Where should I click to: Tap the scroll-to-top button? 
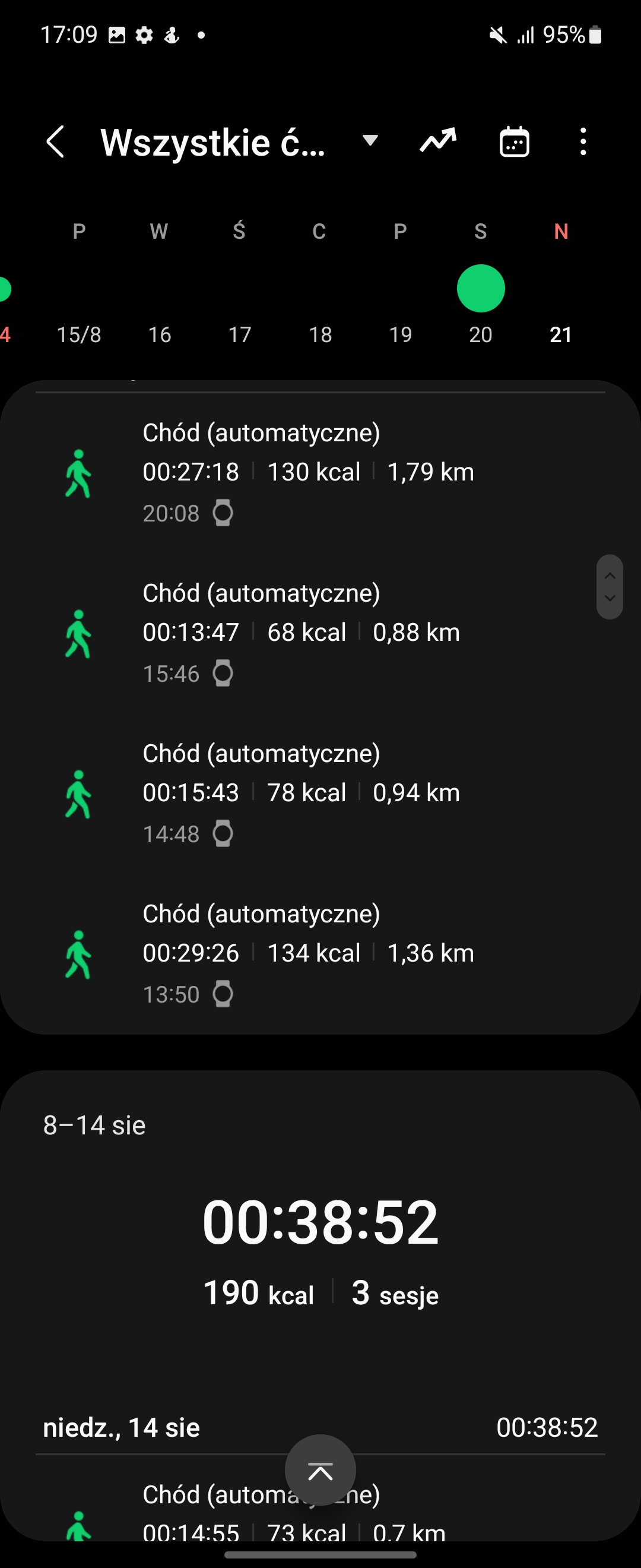pos(320,1469)
